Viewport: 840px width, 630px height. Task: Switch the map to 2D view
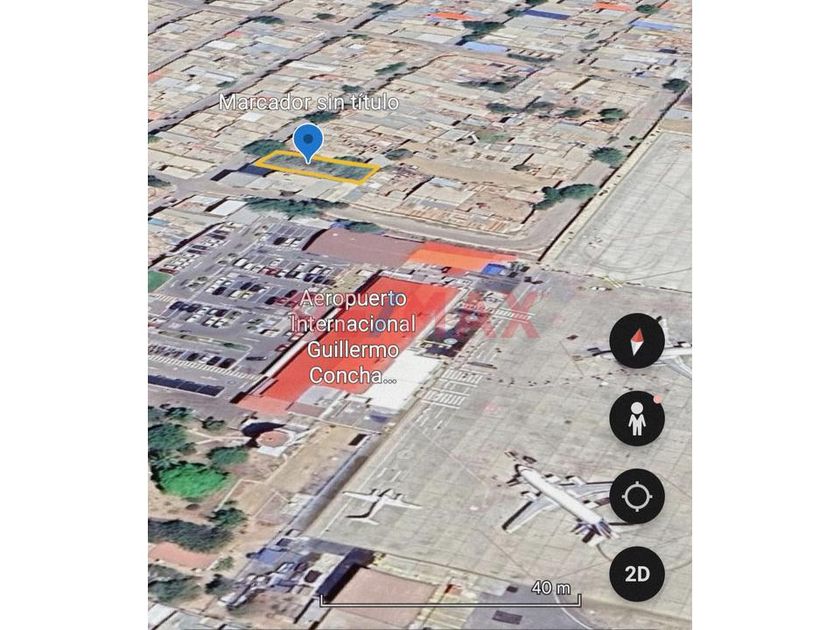point(637,573)
